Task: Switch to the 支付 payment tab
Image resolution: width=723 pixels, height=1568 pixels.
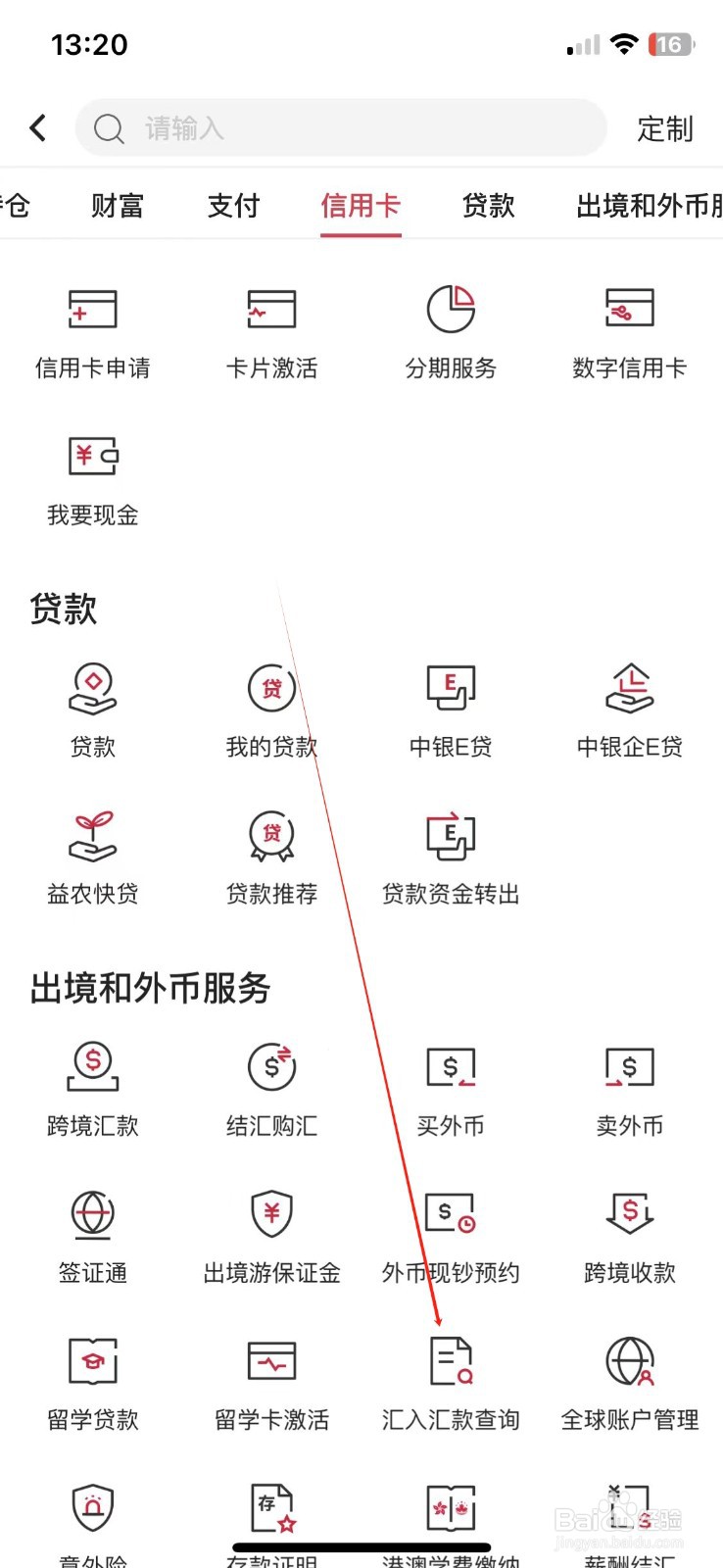Action: (x=233, y=206)
